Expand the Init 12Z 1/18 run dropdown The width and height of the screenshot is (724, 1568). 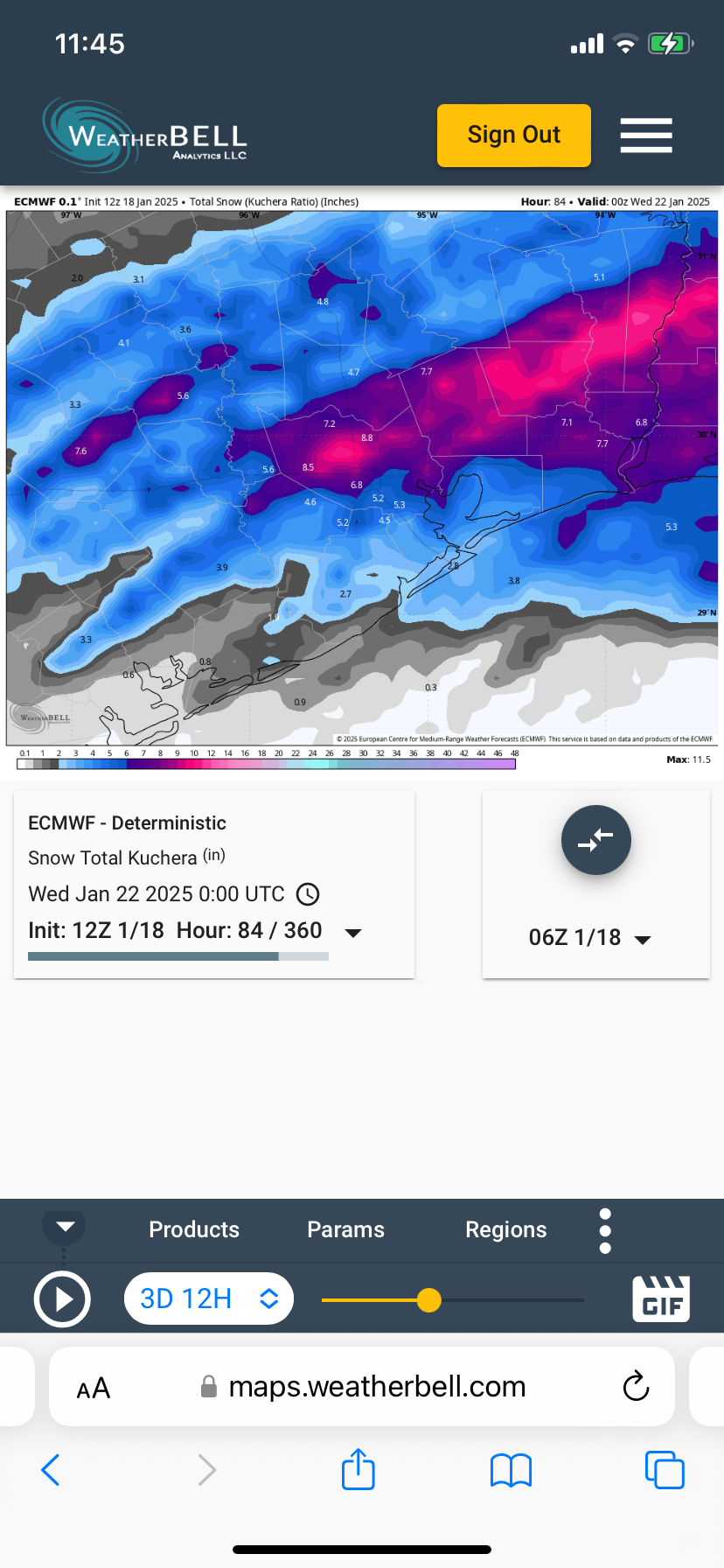(x=353, y=933)
